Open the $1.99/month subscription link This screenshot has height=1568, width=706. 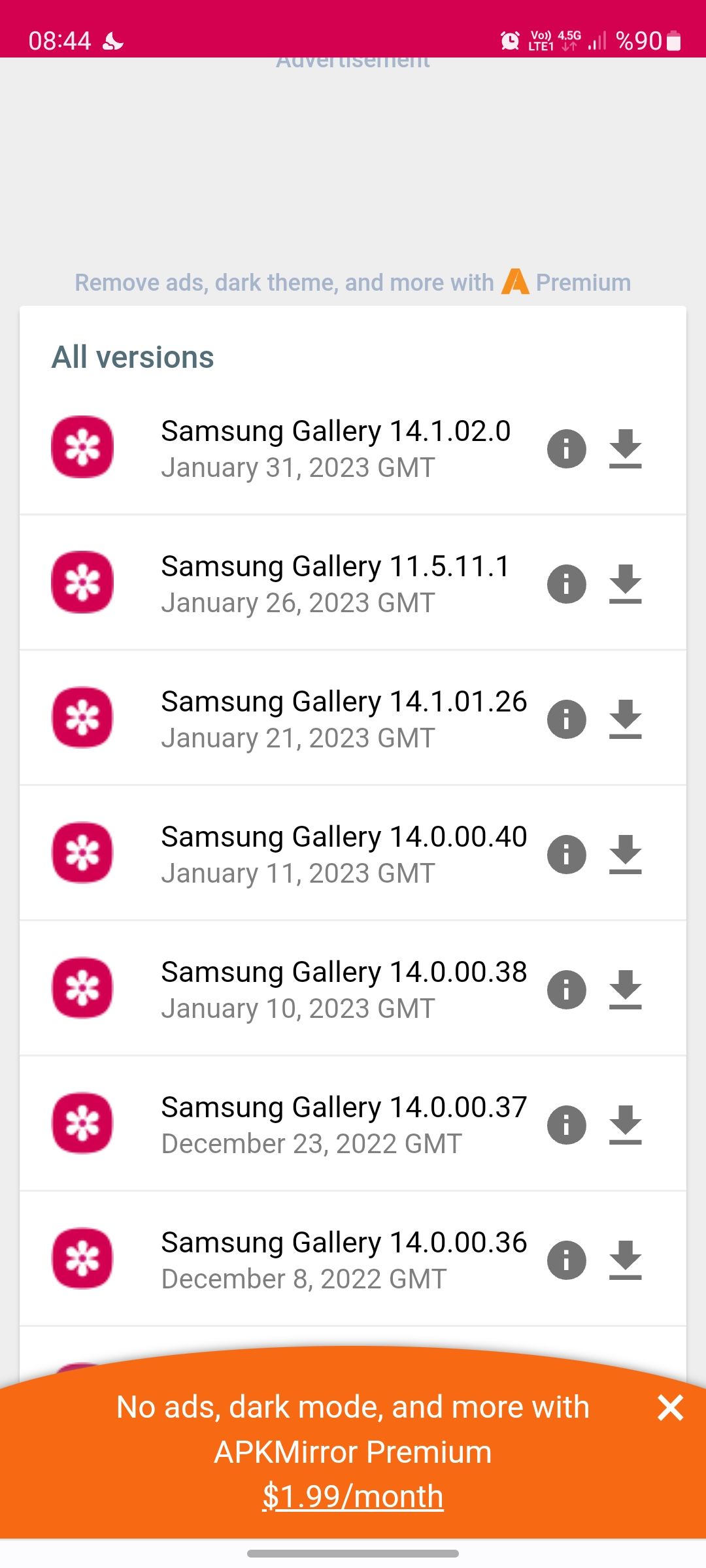[x=352, y=1496]
